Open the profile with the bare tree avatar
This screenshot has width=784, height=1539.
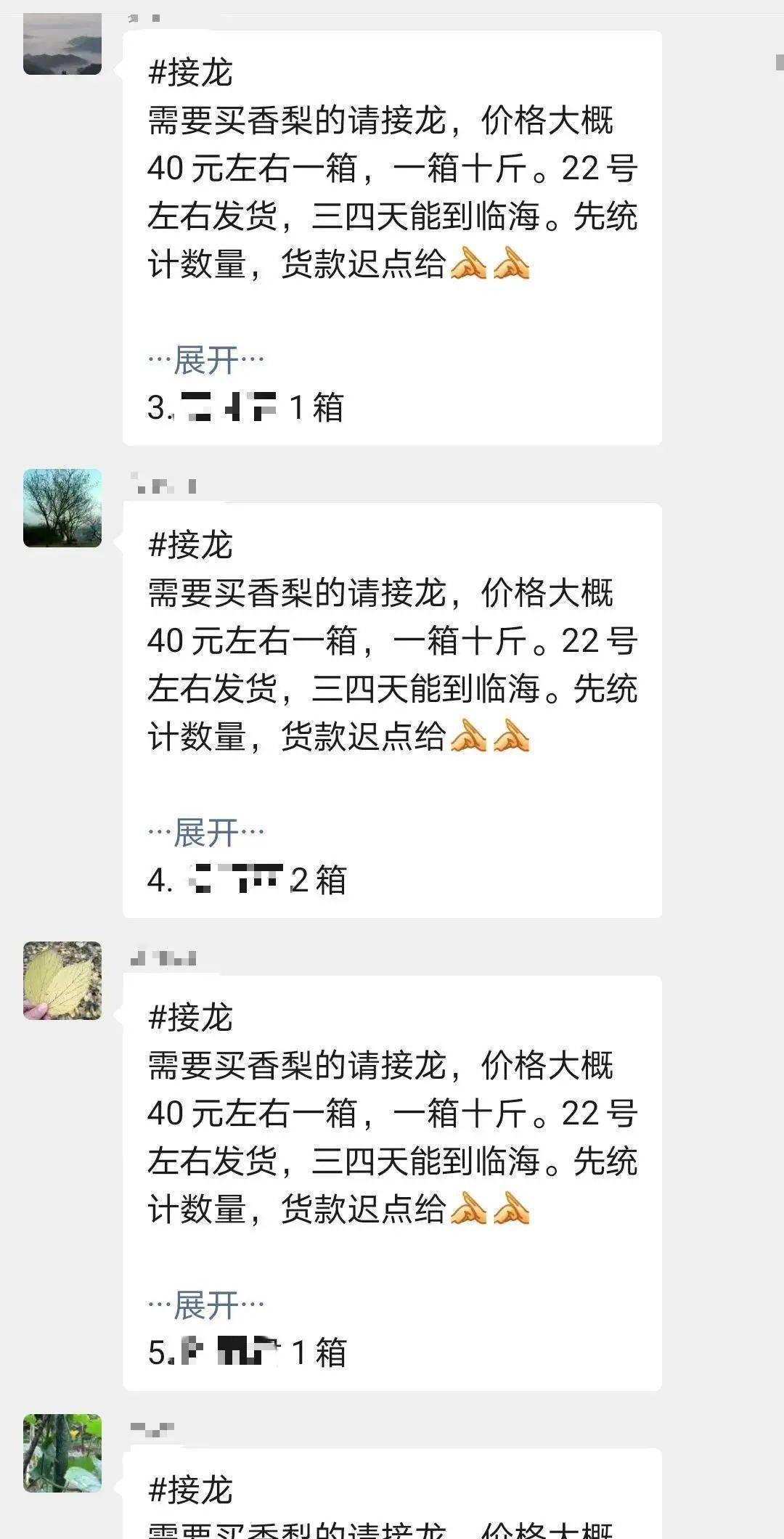62,508
